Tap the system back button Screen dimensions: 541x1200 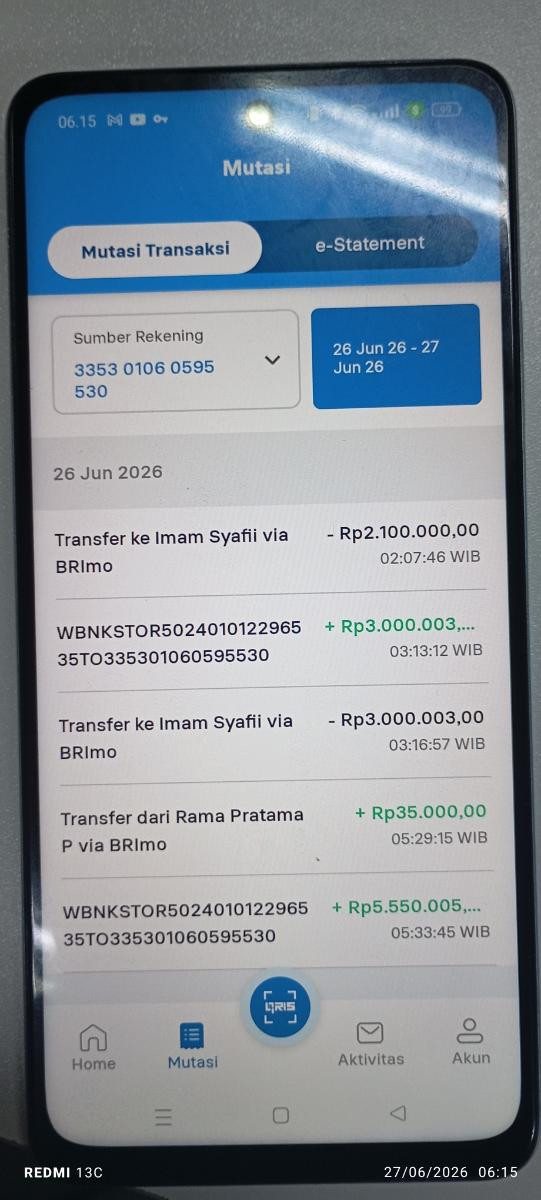coord(398,1113)
